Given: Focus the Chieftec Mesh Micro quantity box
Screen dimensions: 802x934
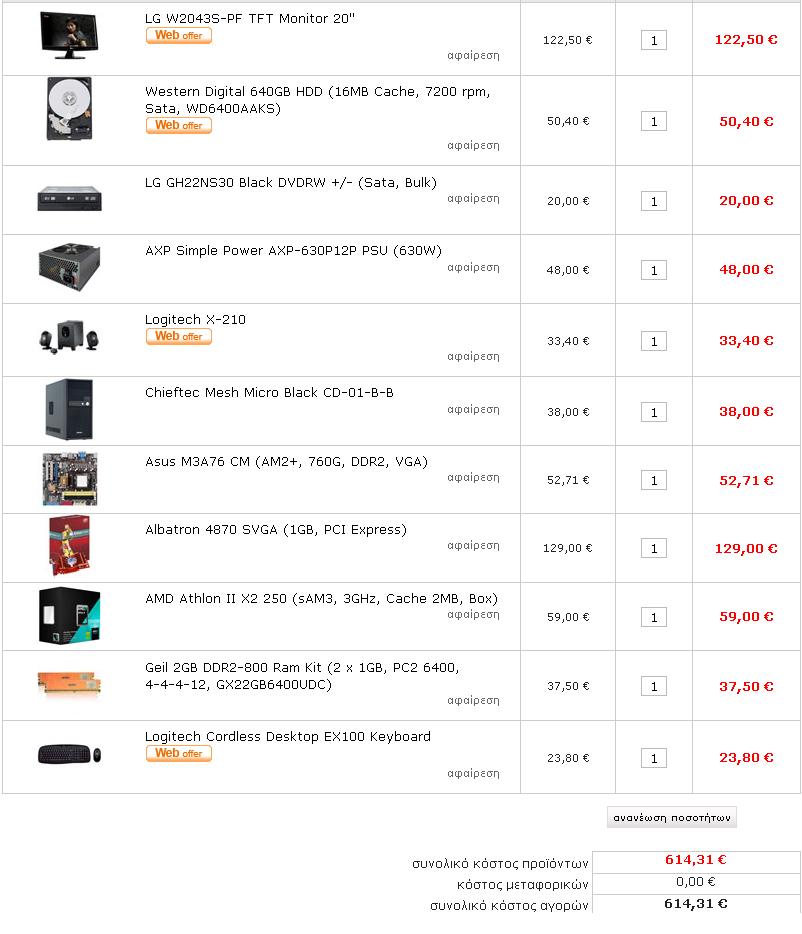Looking at the screenshot, I should pos(653,412).
